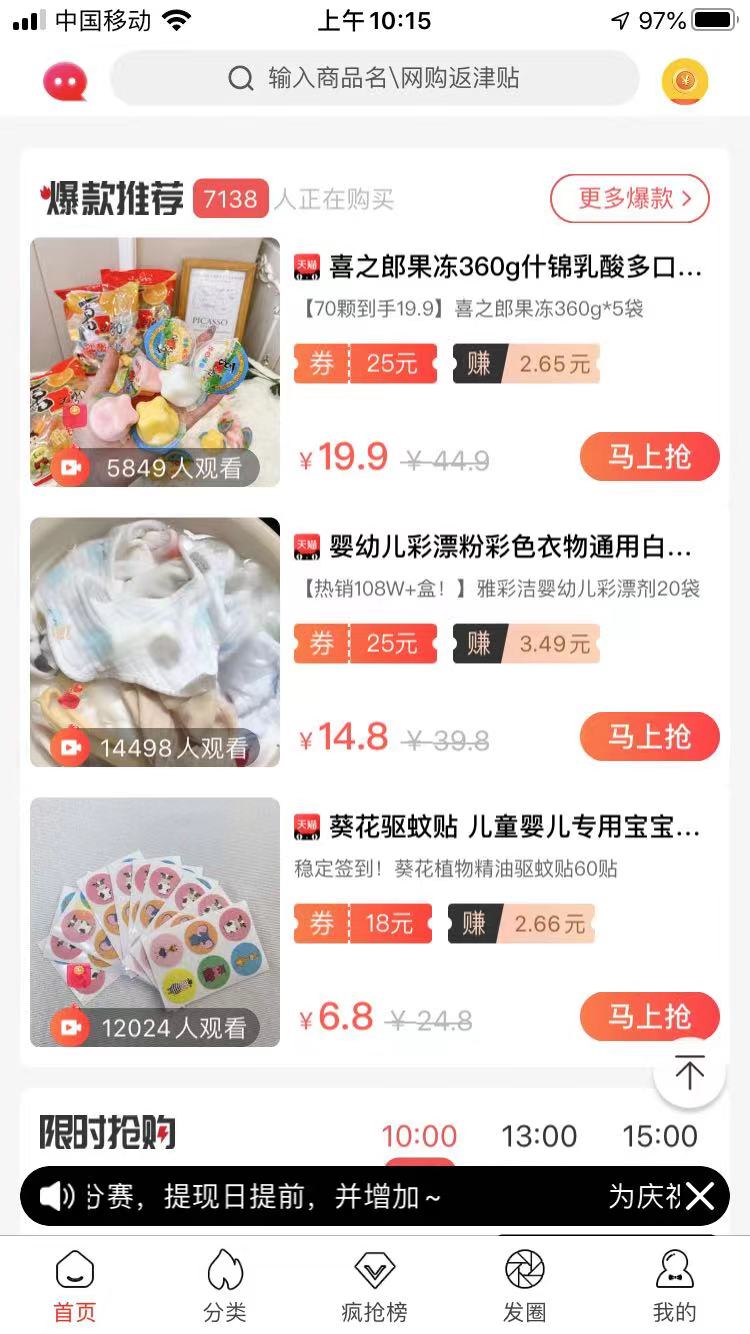Open the baby detergent product thumbnail
This screenshot has height=1334, width=750.
[x=153, y=642]
